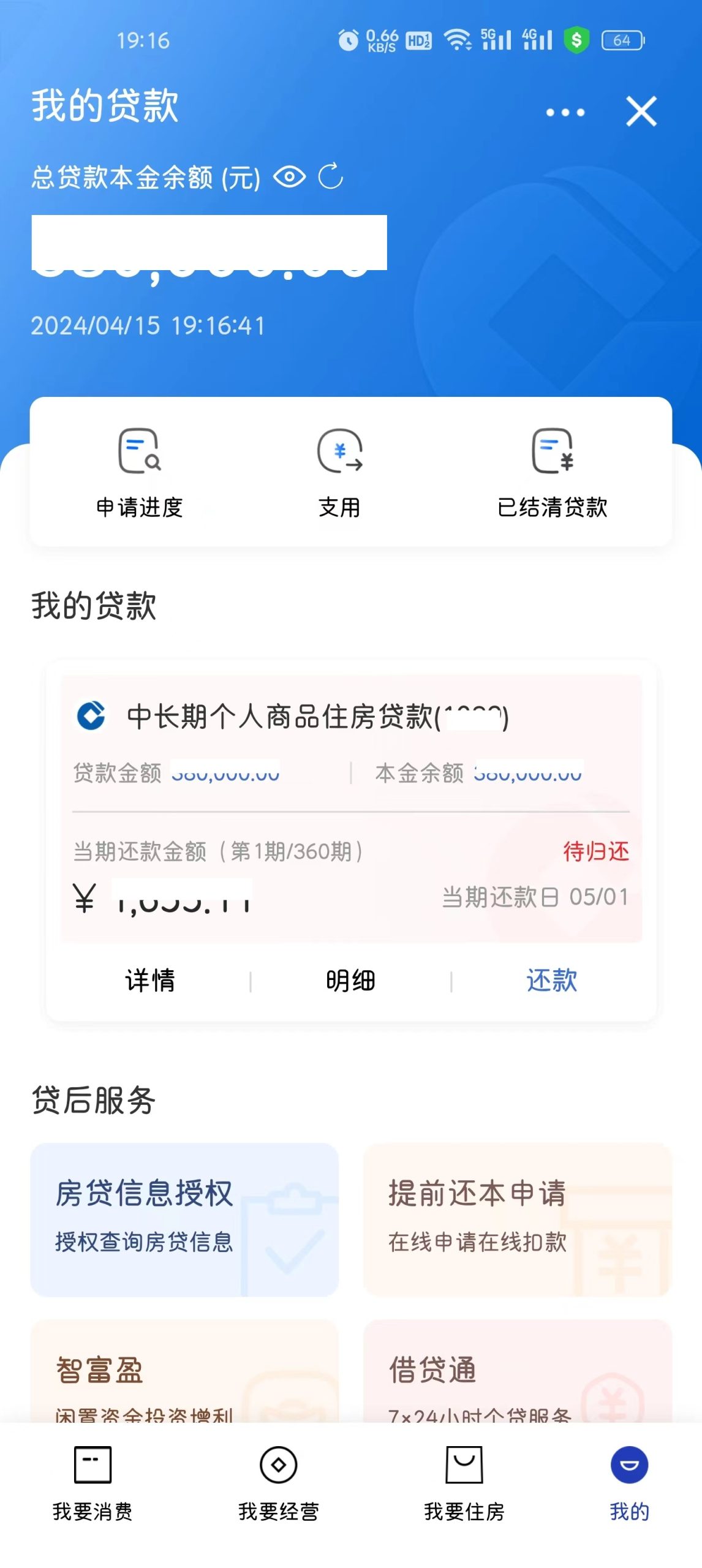The image size is (702, 1568).
Task: Toggle loan balance visibility eye icon
Action: click(x=289, y=178)
